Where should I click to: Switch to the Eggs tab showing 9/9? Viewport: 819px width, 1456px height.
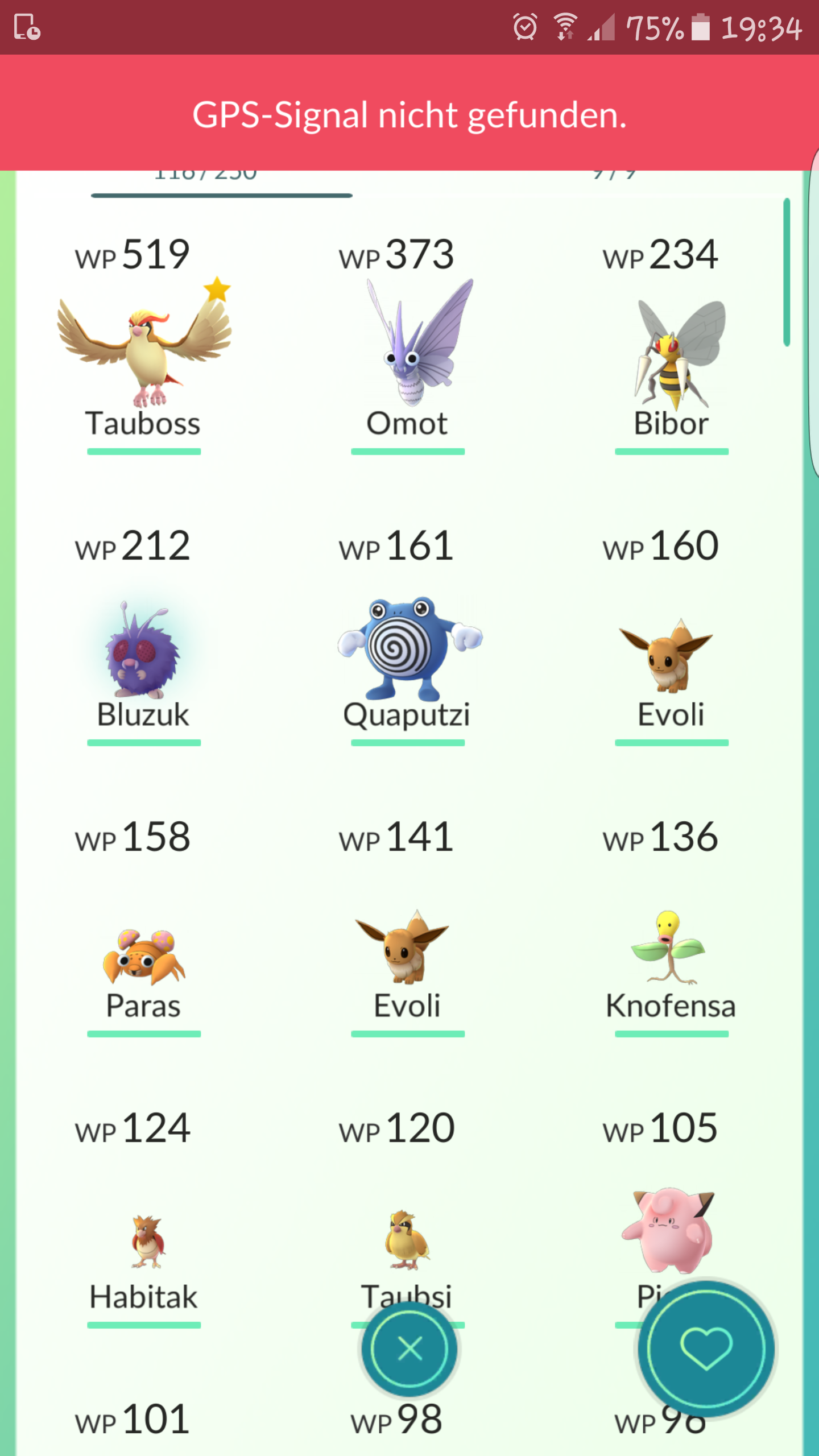(614, 176)
